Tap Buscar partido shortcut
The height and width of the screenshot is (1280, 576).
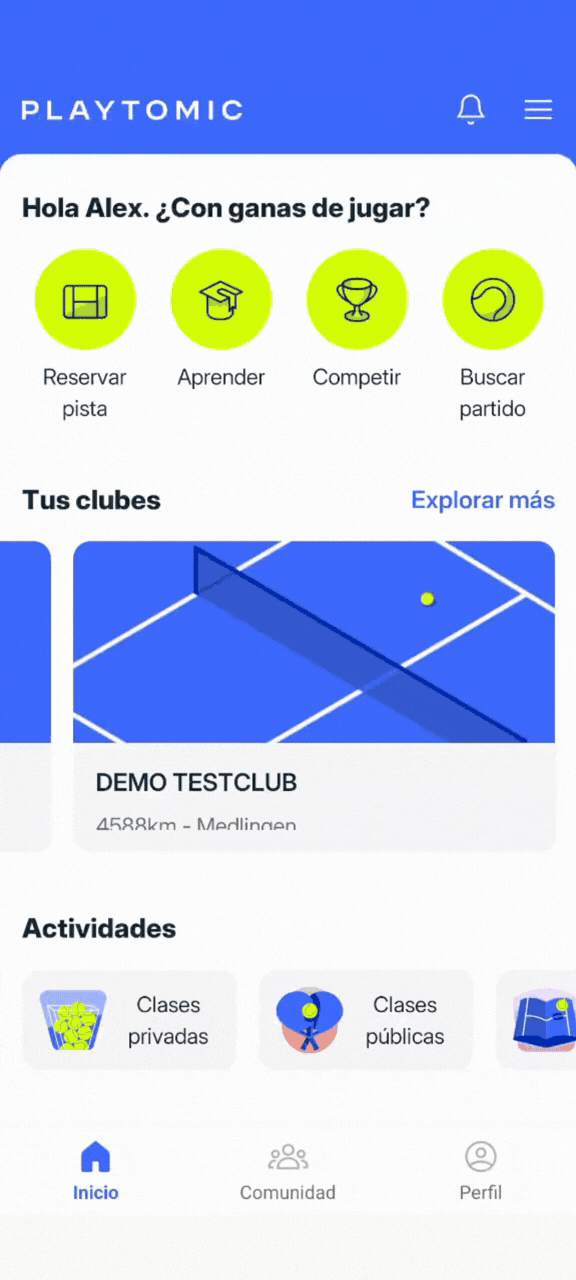(493, 335)
